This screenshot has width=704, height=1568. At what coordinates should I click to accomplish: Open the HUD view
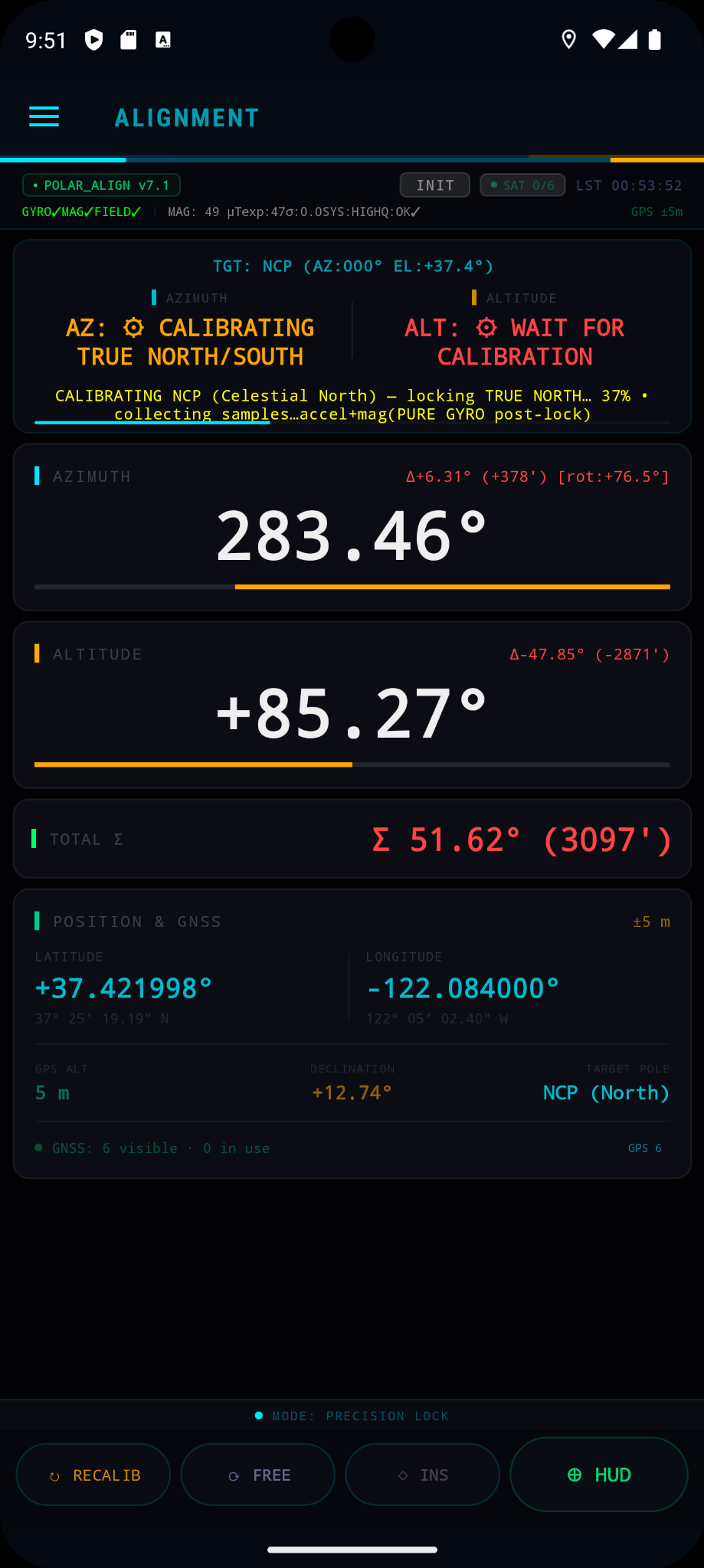click(599, 1475)
